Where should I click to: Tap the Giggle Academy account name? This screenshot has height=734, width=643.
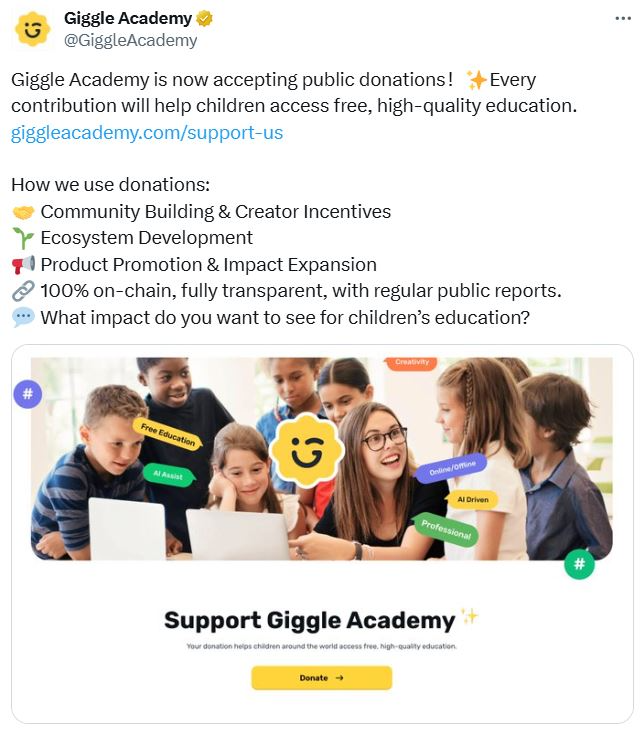(x=127, y=19)
